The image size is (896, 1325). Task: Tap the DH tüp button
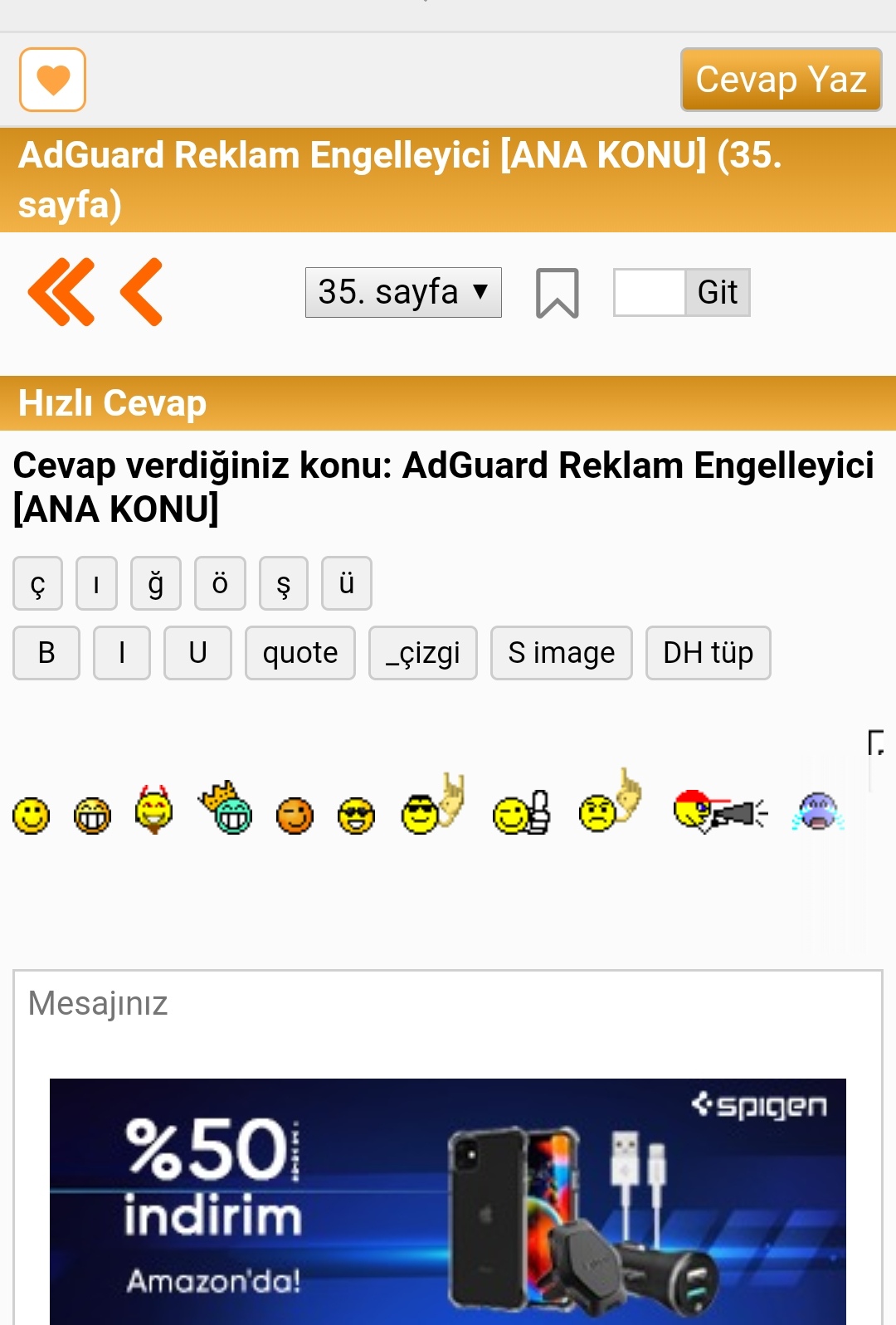pos(708,653)
